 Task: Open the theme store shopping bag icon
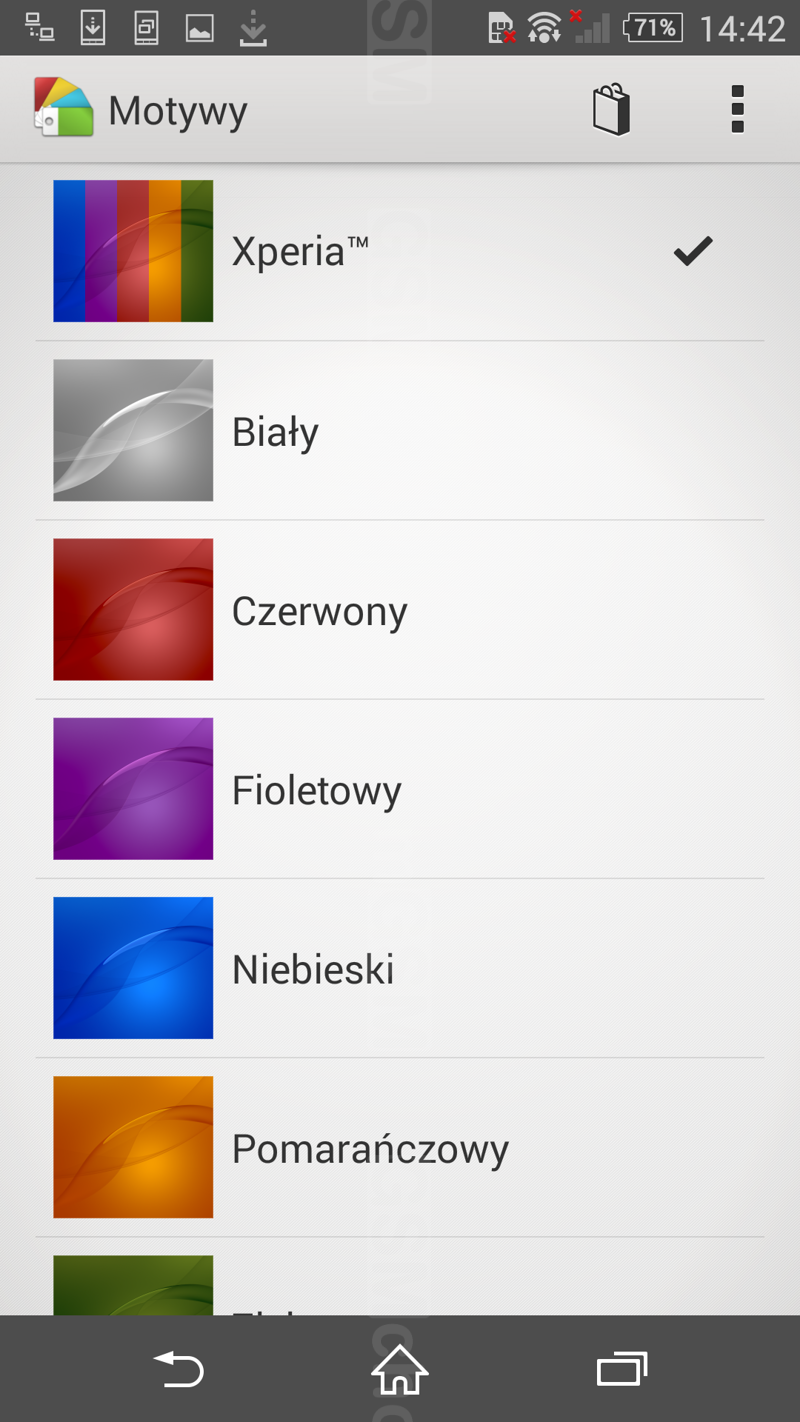coord(611,109)
